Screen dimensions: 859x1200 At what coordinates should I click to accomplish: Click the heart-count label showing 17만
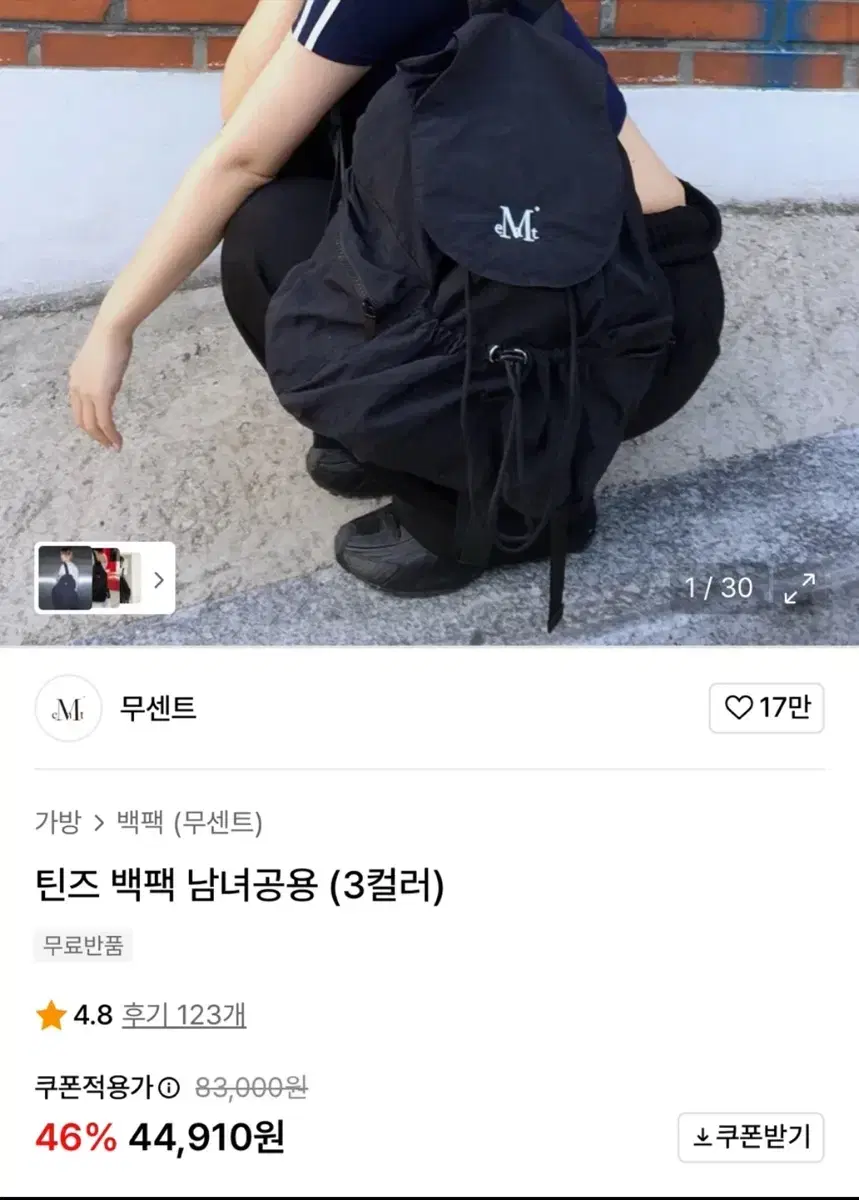[780, 709]
